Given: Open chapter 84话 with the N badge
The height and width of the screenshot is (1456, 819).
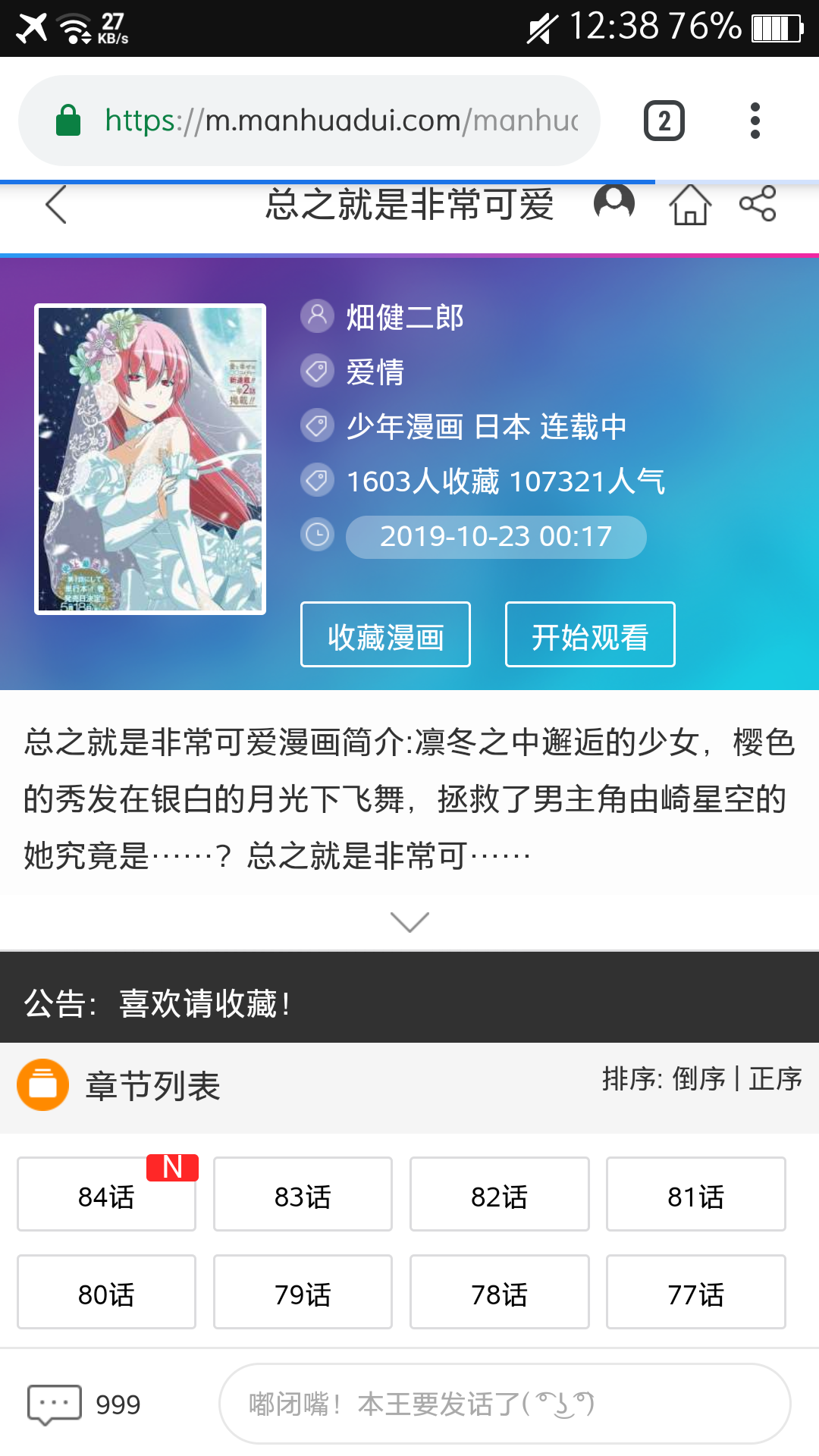Looking at the screenshot, I should (106, 1193).
